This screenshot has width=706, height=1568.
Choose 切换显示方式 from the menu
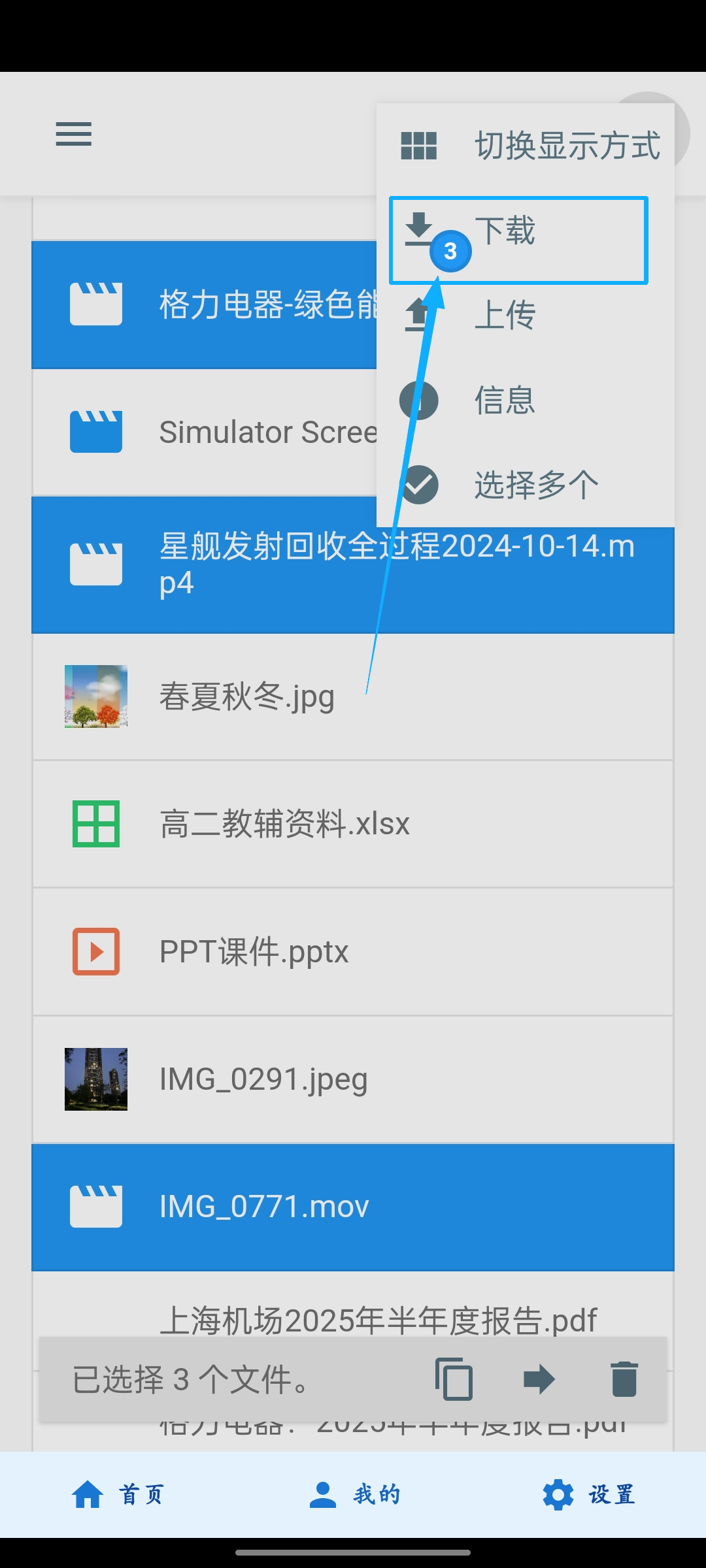567,146
